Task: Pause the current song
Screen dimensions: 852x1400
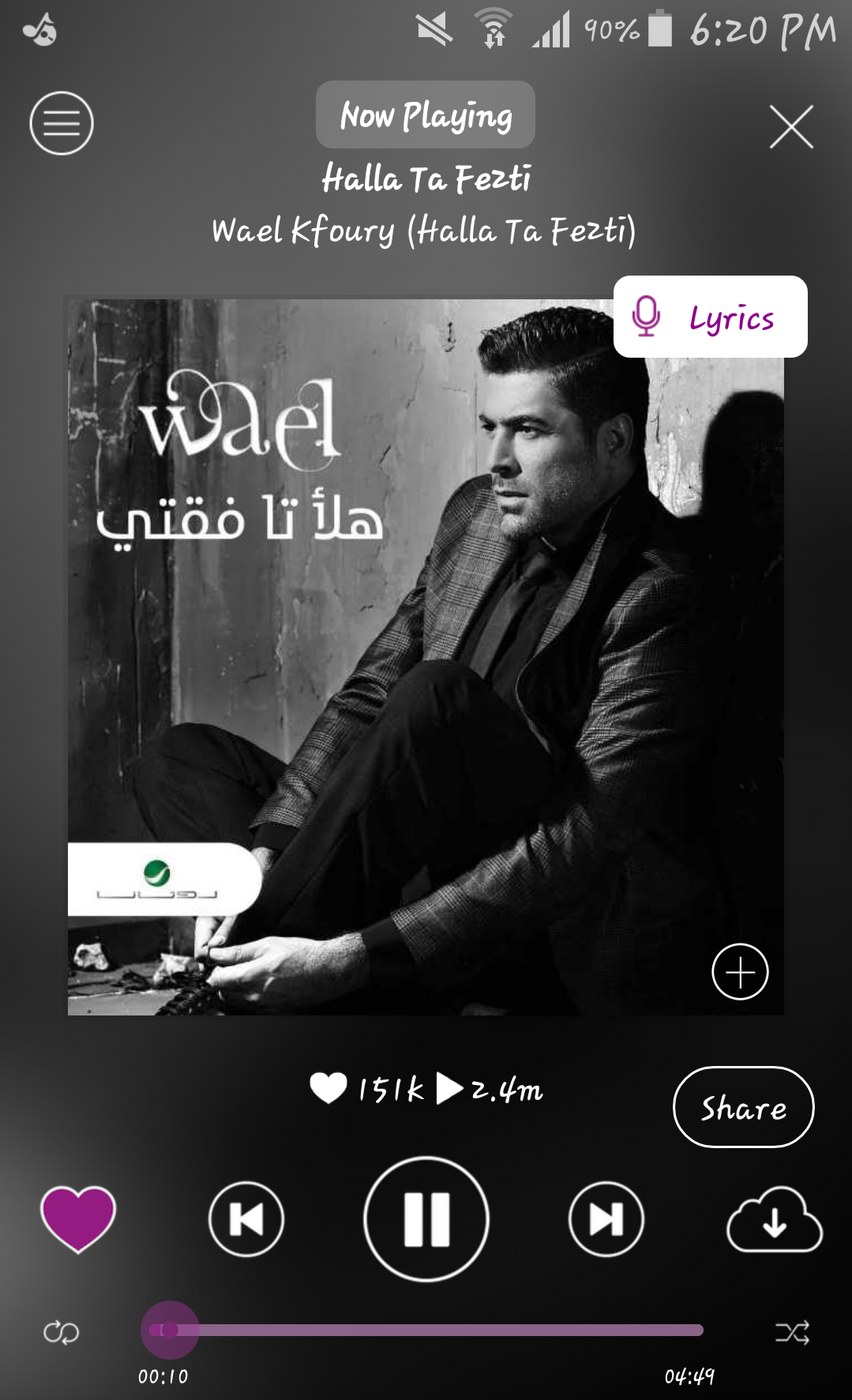Action: point(426,1219)
